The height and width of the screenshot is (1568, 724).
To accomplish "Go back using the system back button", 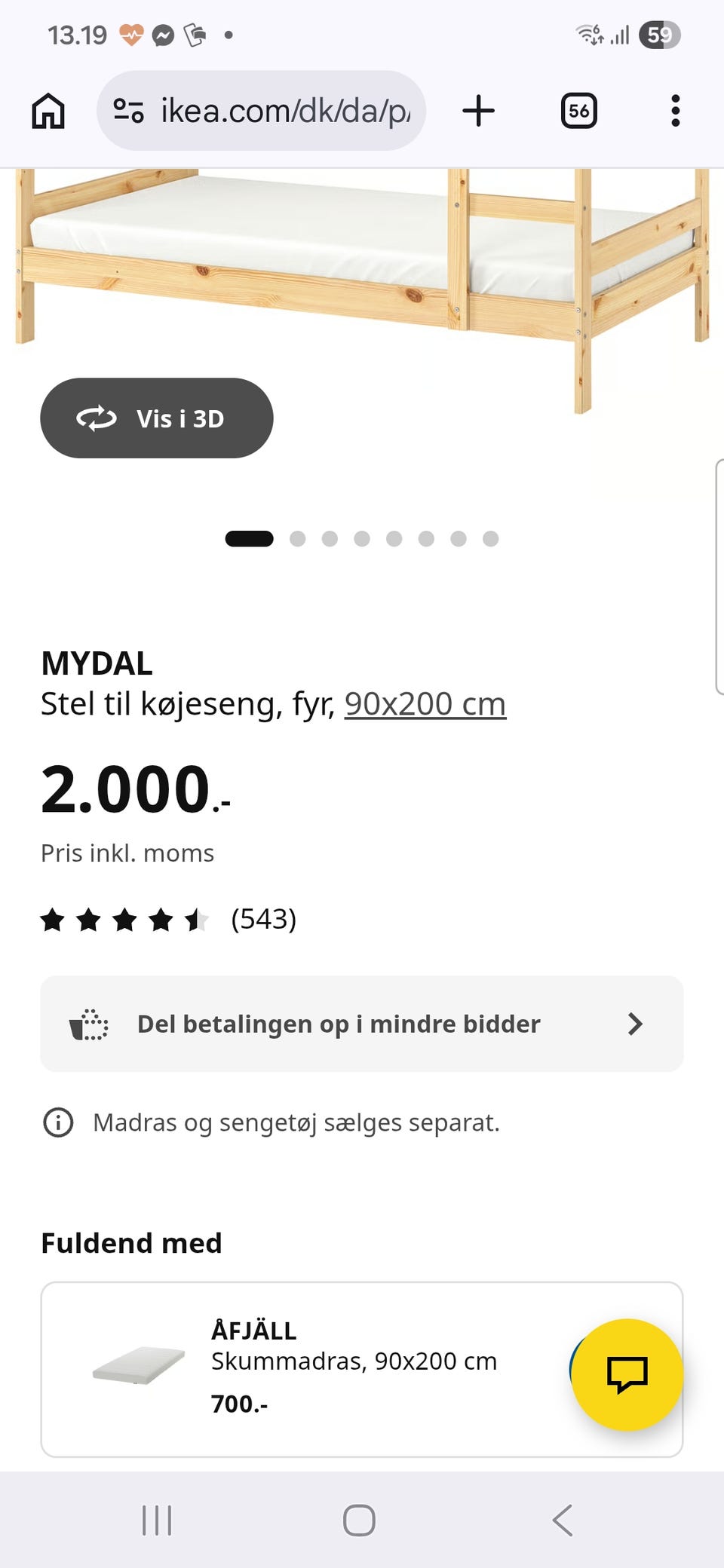I will pos(563,1520).
